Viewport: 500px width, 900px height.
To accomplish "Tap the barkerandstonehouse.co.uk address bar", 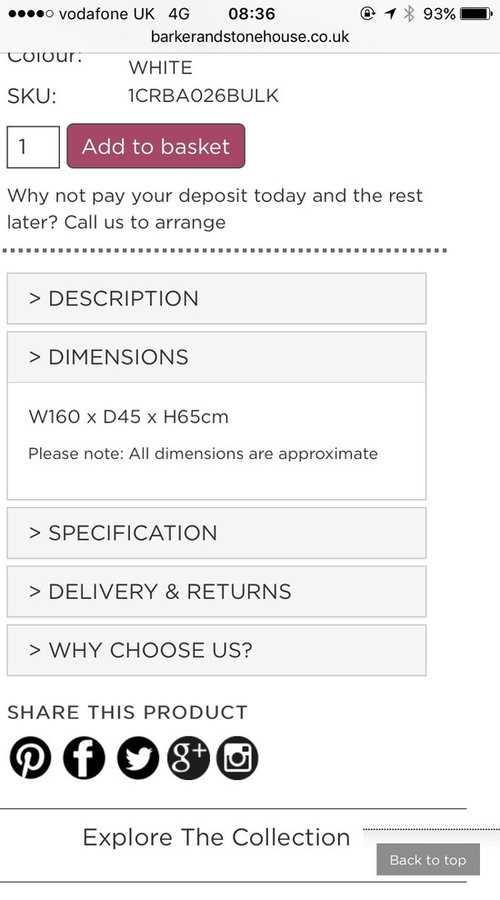I will coord(250,37).
